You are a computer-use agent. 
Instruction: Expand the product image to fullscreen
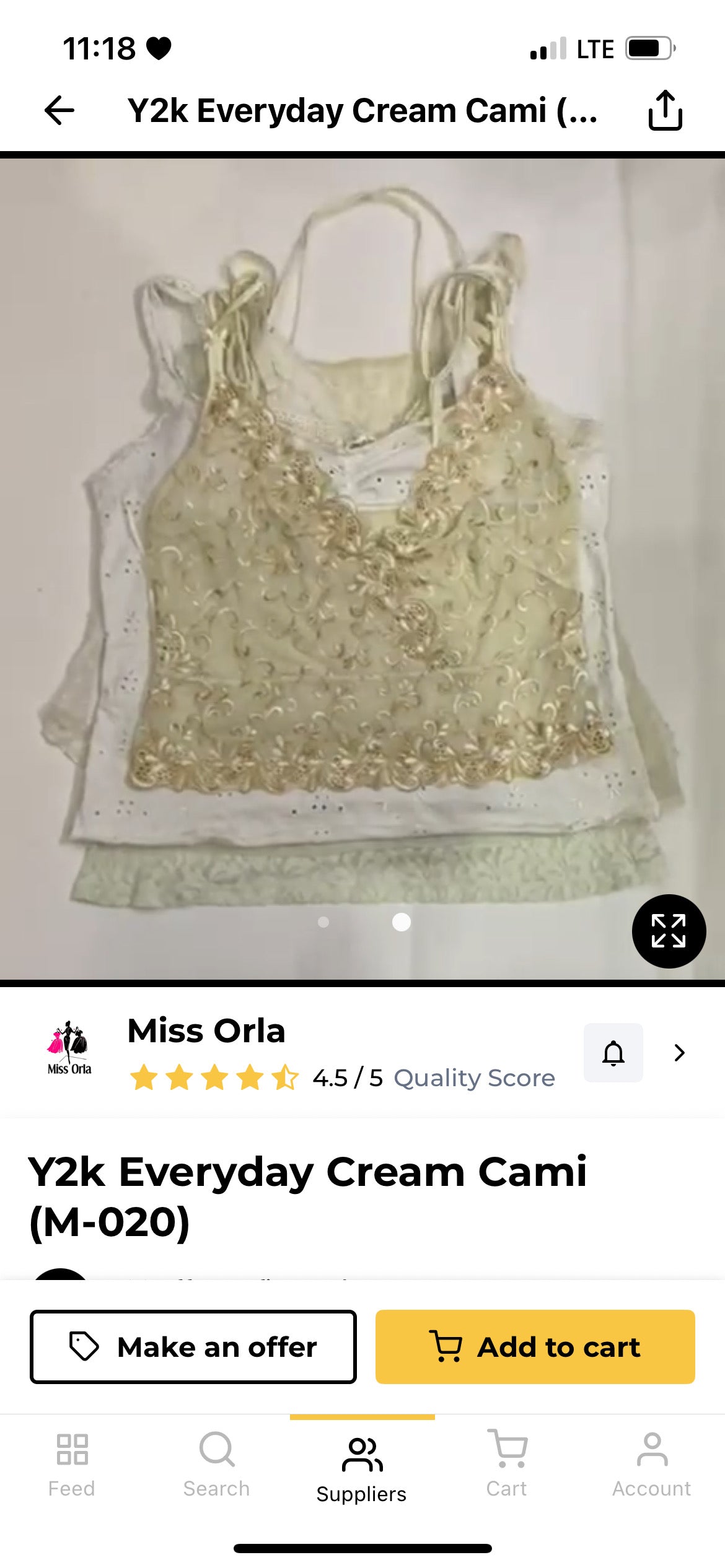669,931
